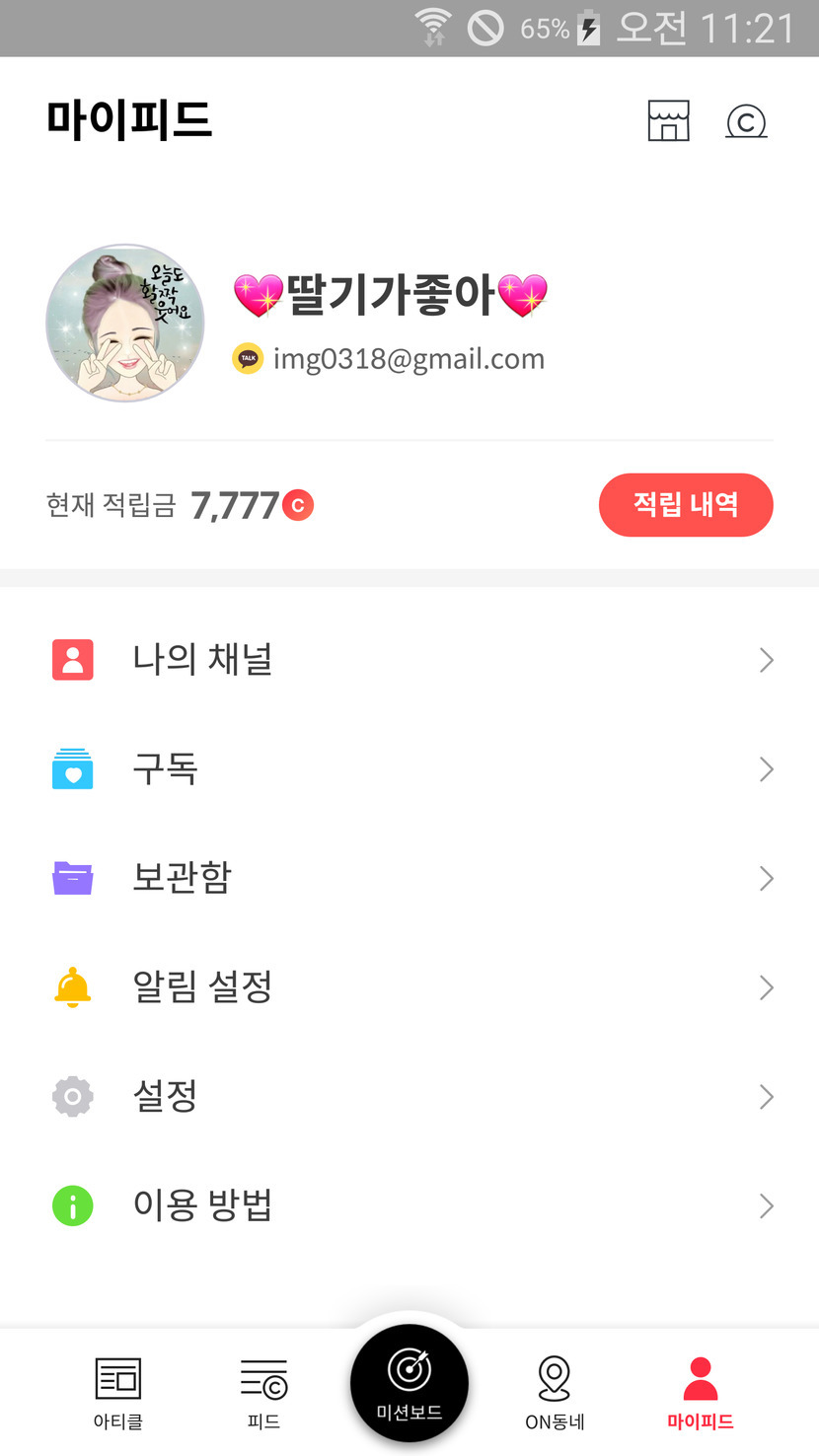
Task: Open the store icon in the header
Action: 668,121
